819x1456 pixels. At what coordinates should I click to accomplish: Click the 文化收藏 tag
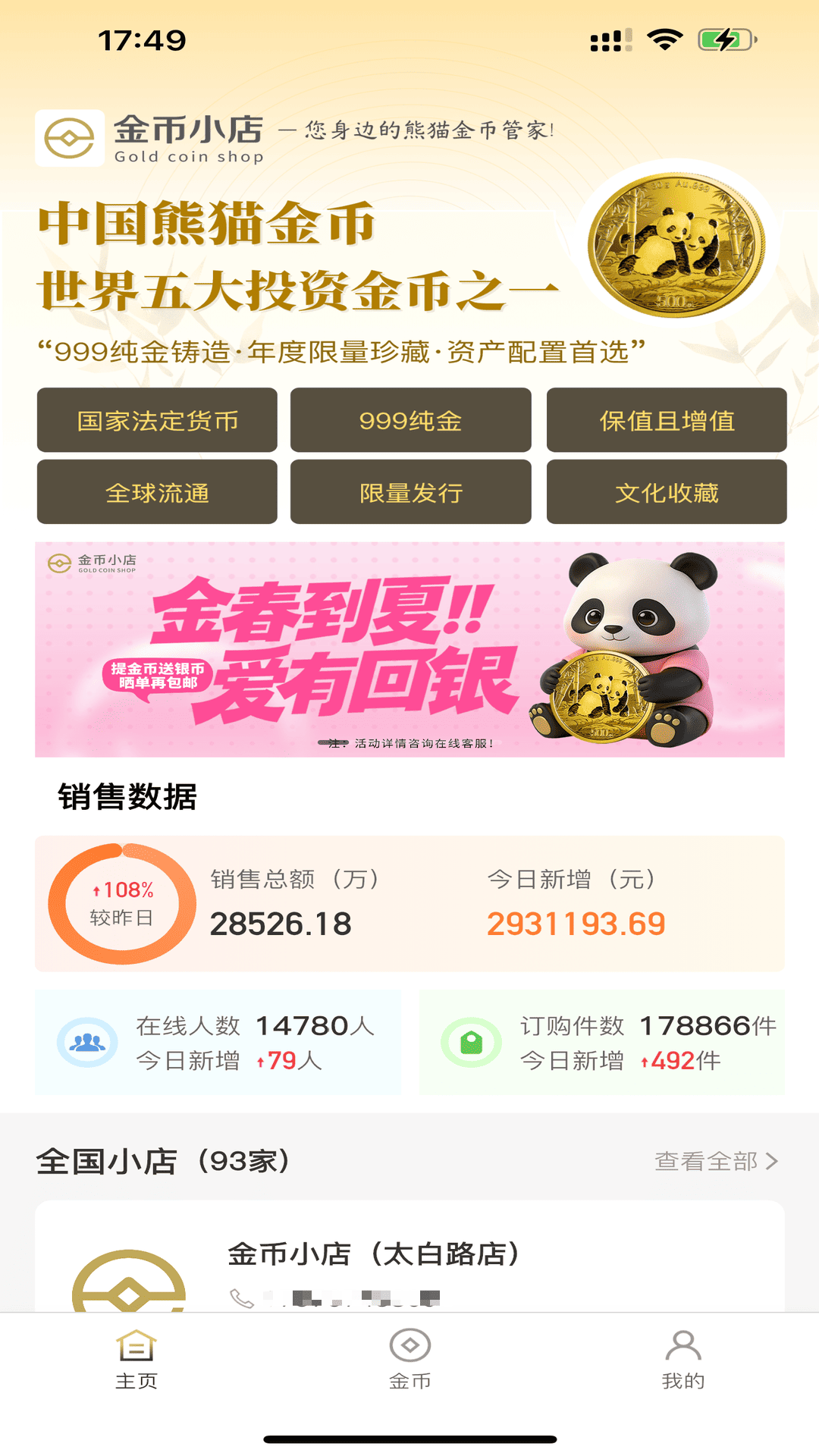click(x=666, y=491)
